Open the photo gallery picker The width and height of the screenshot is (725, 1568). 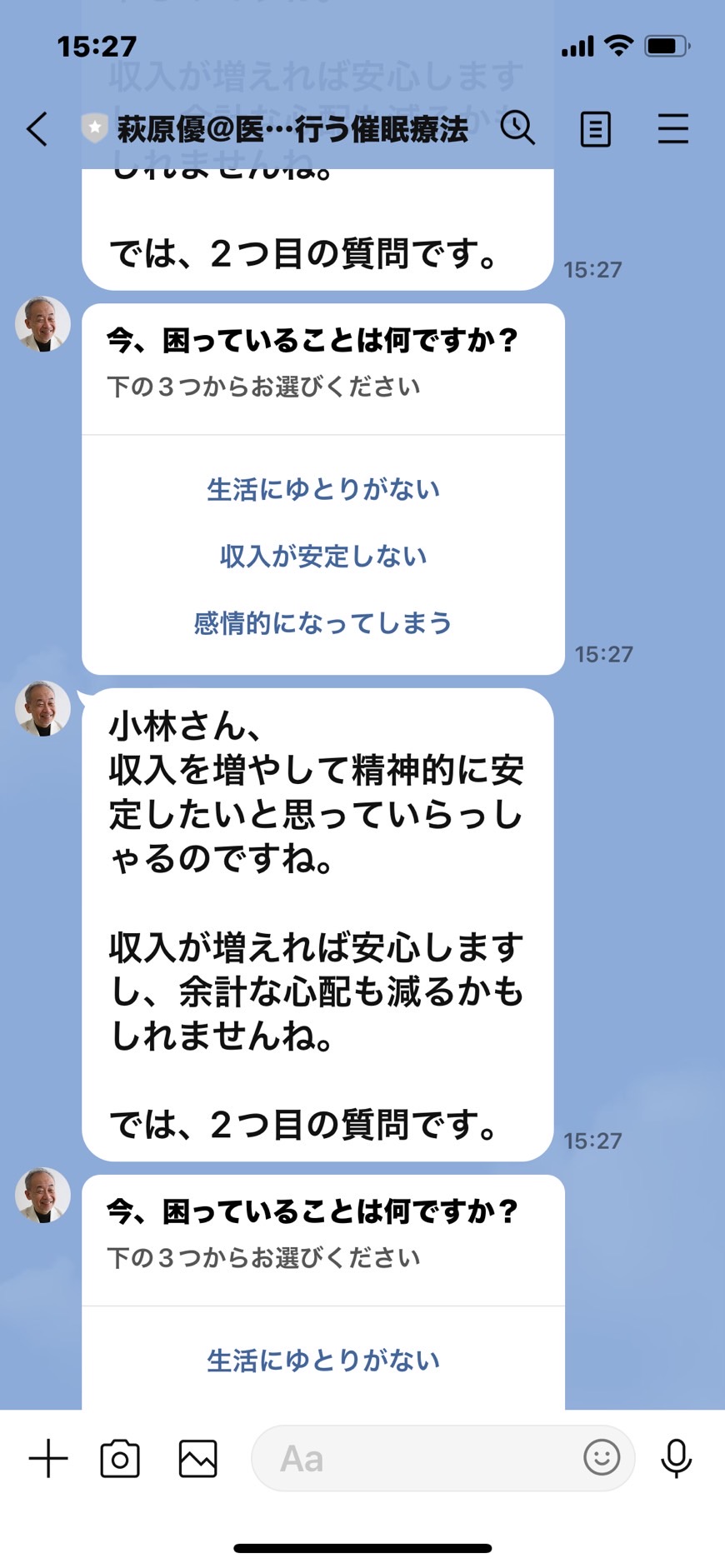tap(198, 1459)
